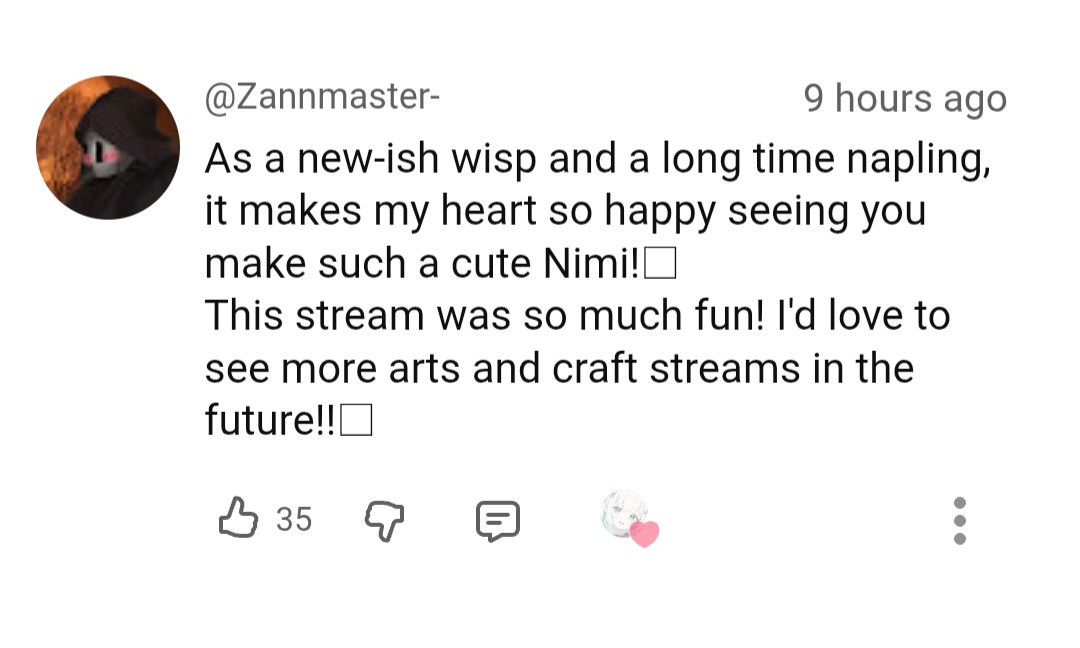Open the @Zannmaster- profile picture
The width and height of the screenshot is (1080, 648).
point(108,147)
